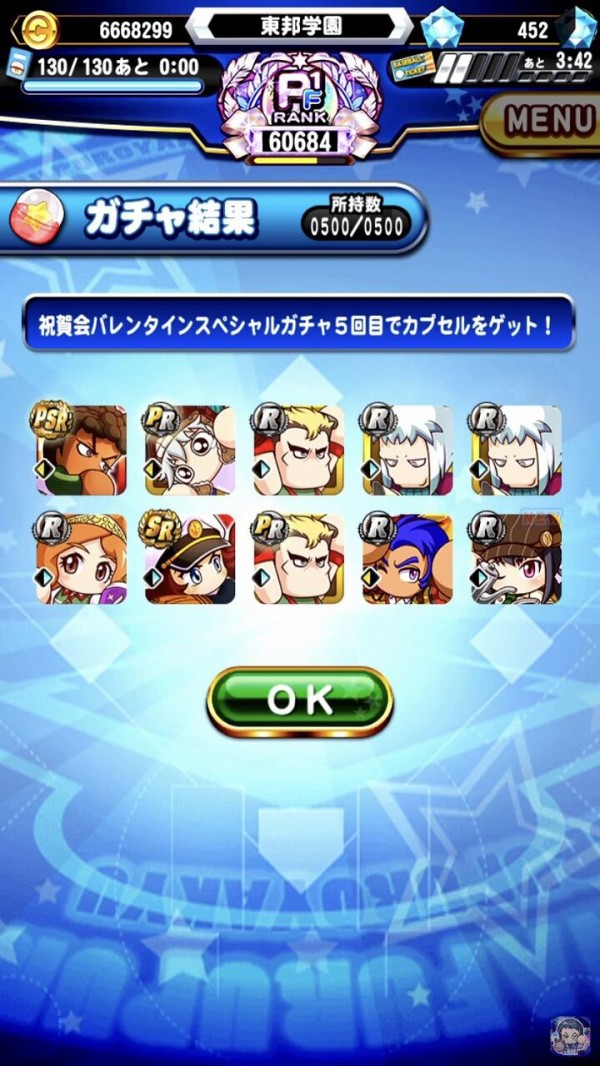Viewport: 600px width, 1066px height.
Task: View the R orange-haired girl card
Action: click(x=81, y=558)
